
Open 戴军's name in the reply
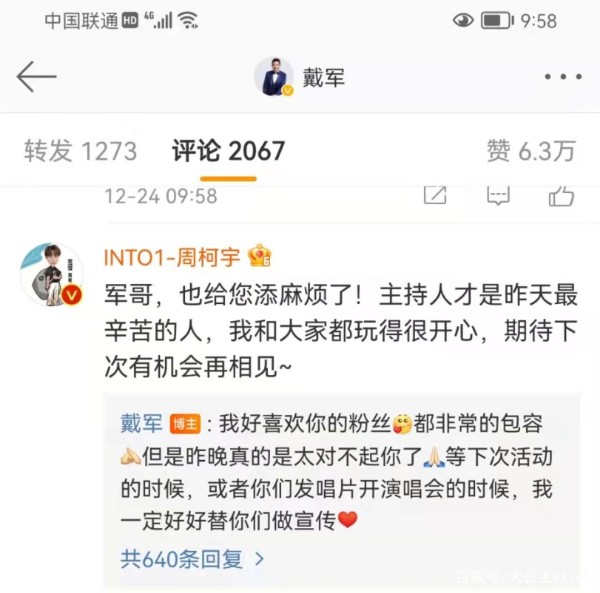point(142,423)
